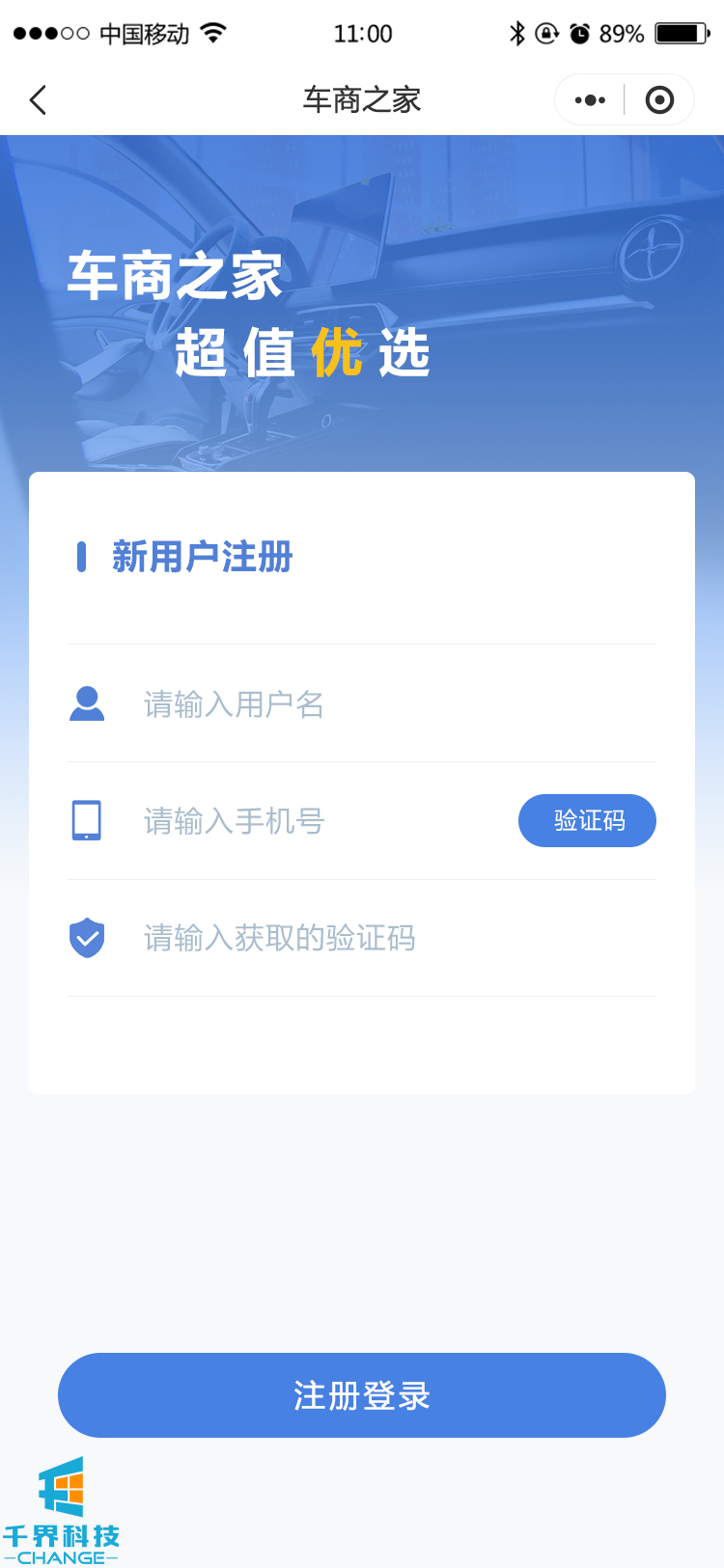This screenshot has height=1568, width=724.
Task: Request a code with the 验证码 button
Action: coord(587,821)
